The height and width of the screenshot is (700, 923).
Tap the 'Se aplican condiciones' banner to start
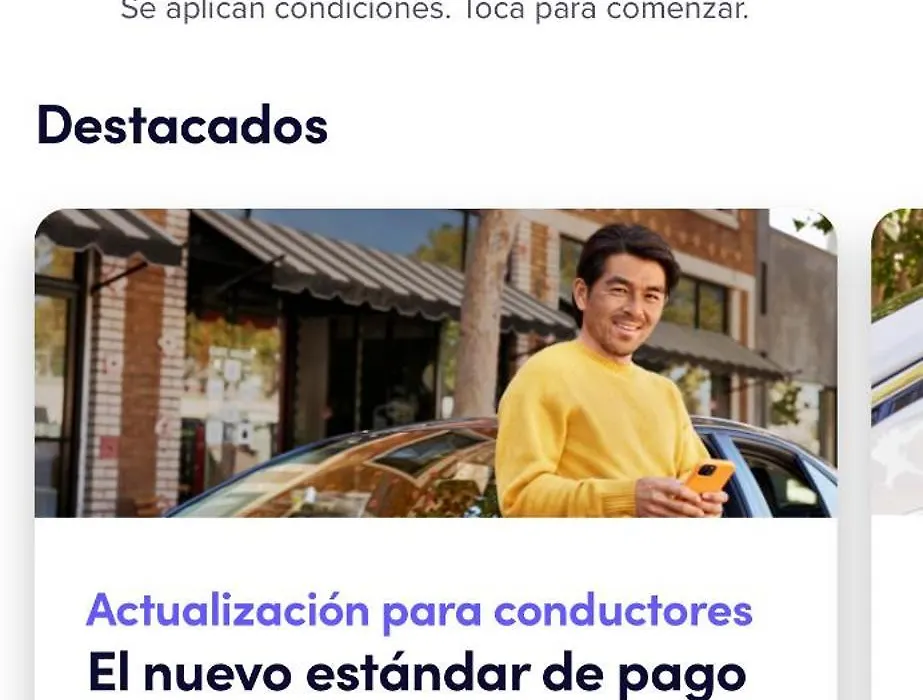[x=434, y=12]
